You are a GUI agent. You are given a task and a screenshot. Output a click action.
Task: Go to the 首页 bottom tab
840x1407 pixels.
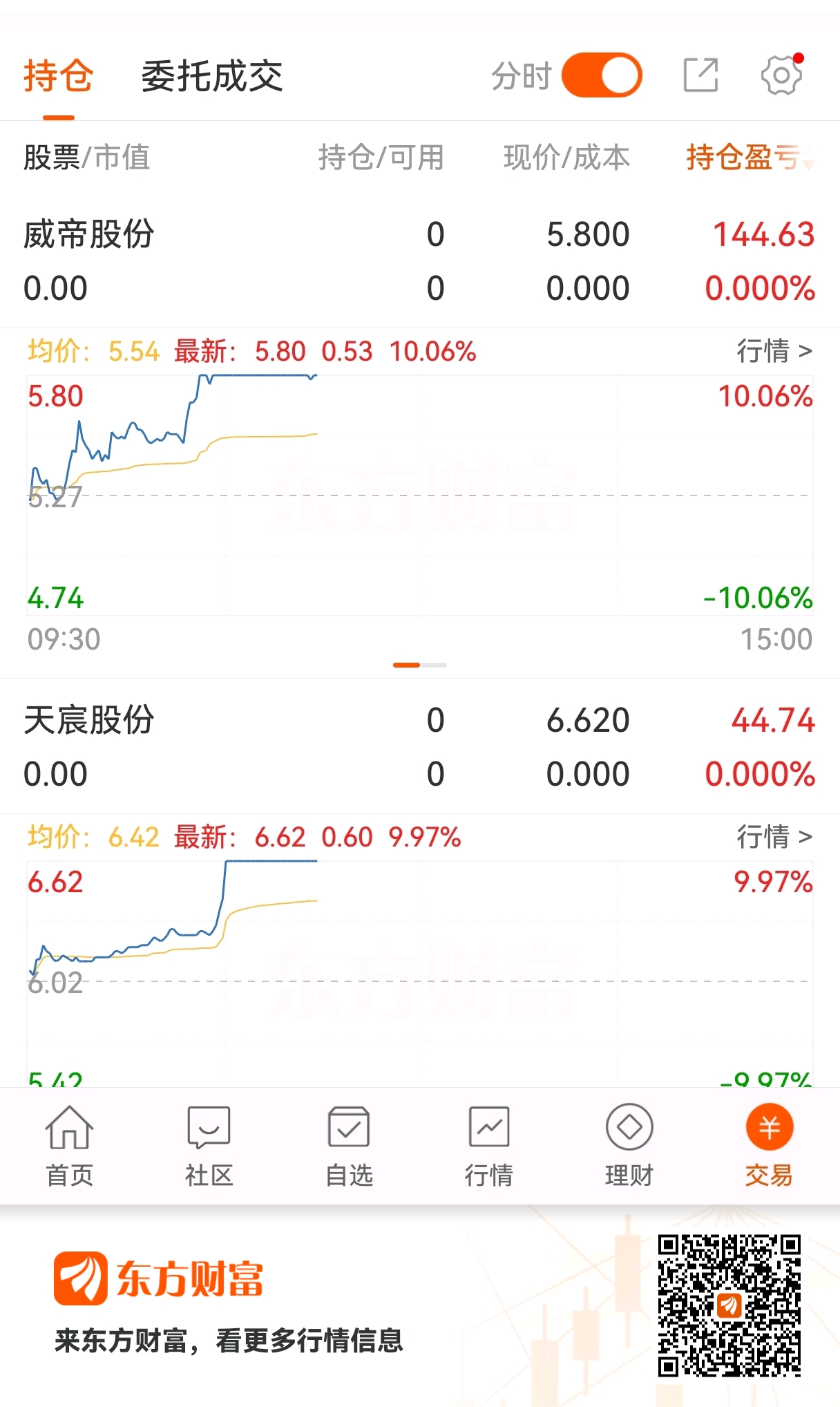[69, 1145]
